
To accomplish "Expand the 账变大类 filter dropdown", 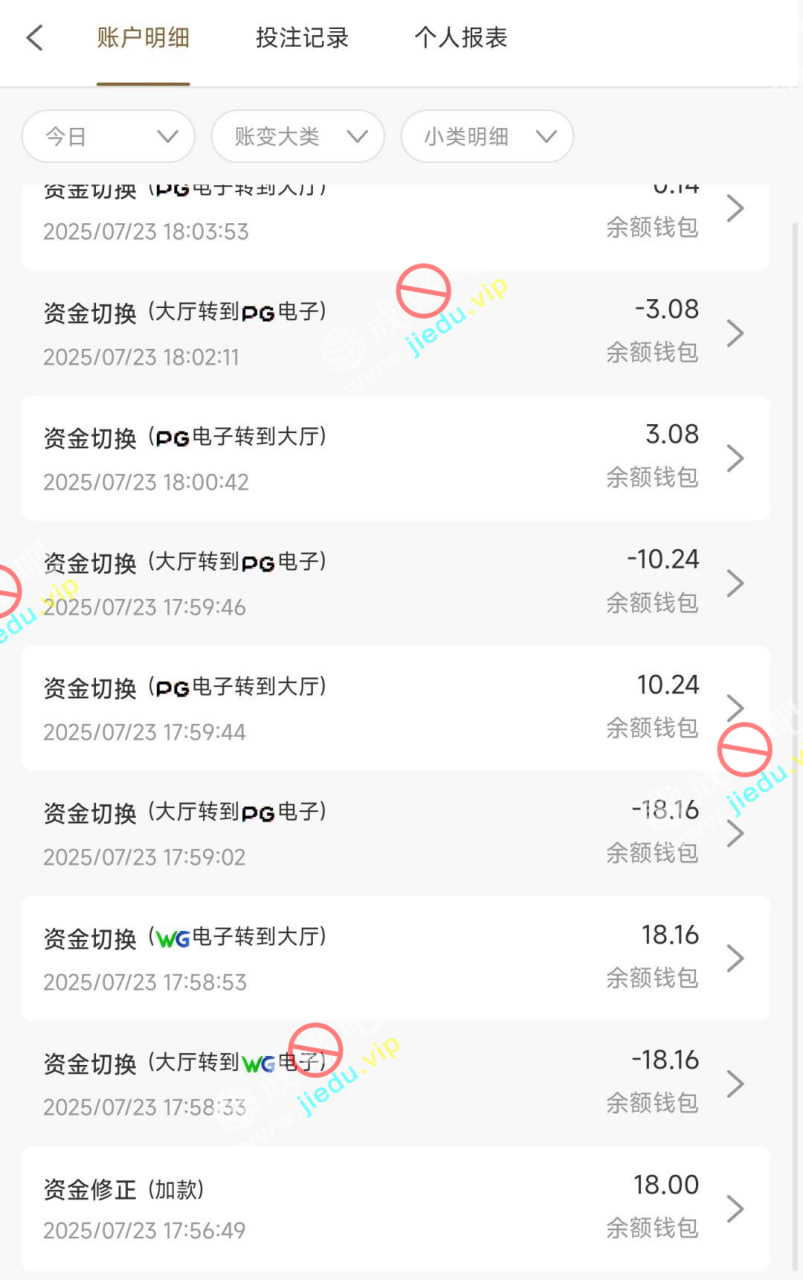I will click(298, 137).
